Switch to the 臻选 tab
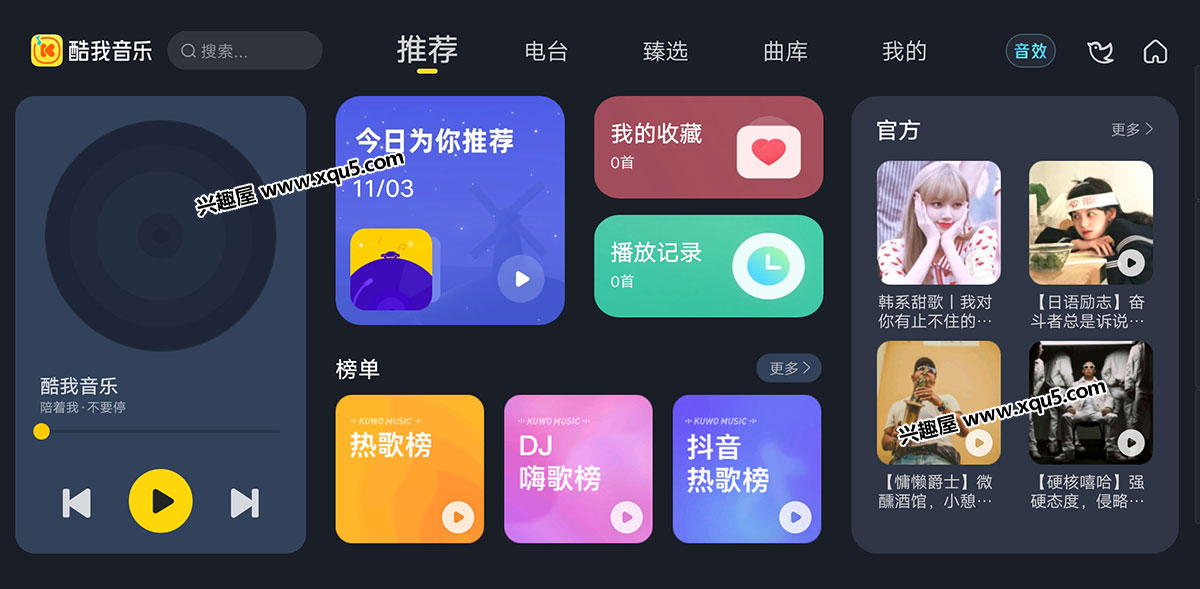Image resolution: width=1200 pixels, height=589 pixels. pyautogui.click(x=665, y=52)
